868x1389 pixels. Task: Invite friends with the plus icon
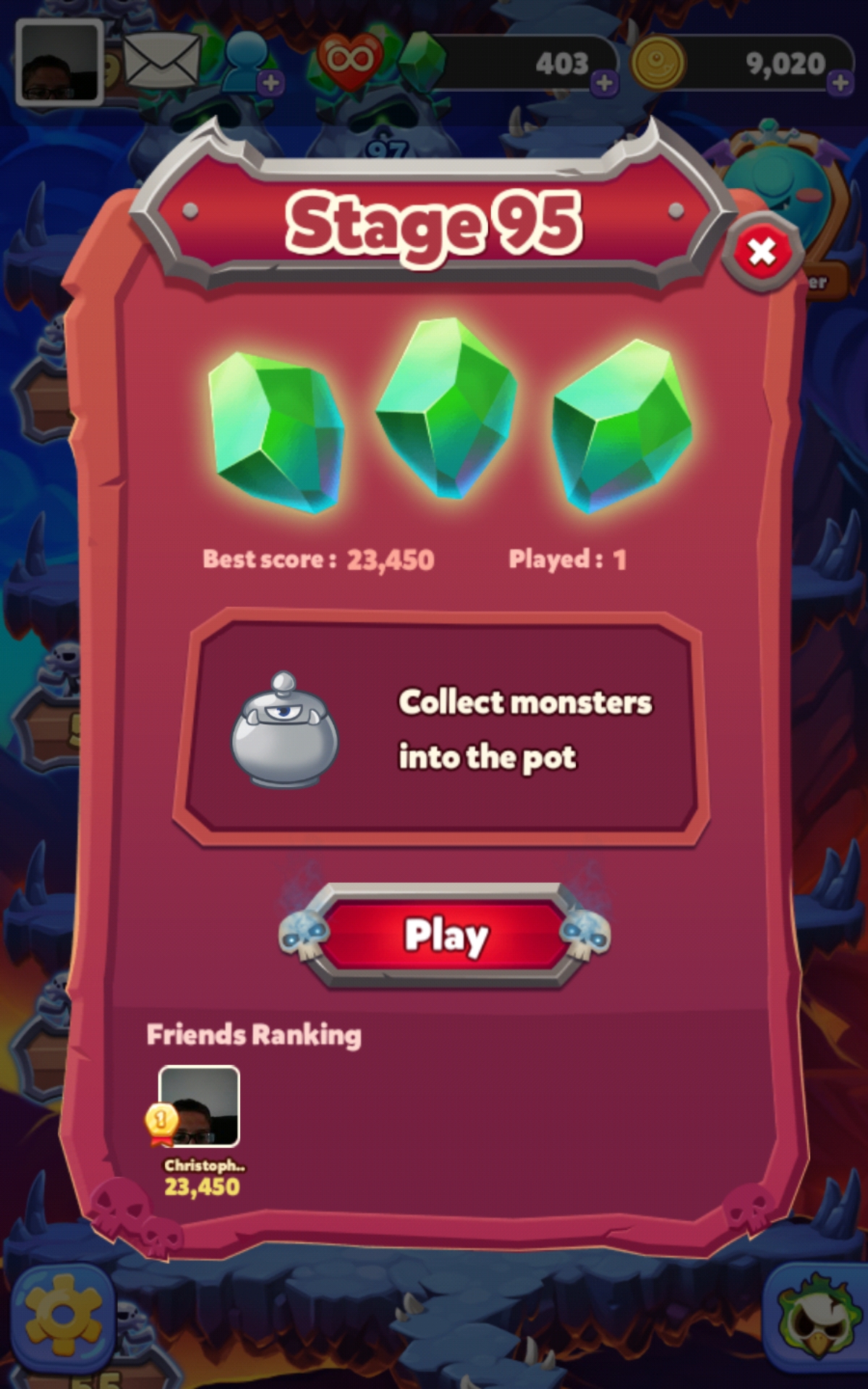[x=271, y=82]
